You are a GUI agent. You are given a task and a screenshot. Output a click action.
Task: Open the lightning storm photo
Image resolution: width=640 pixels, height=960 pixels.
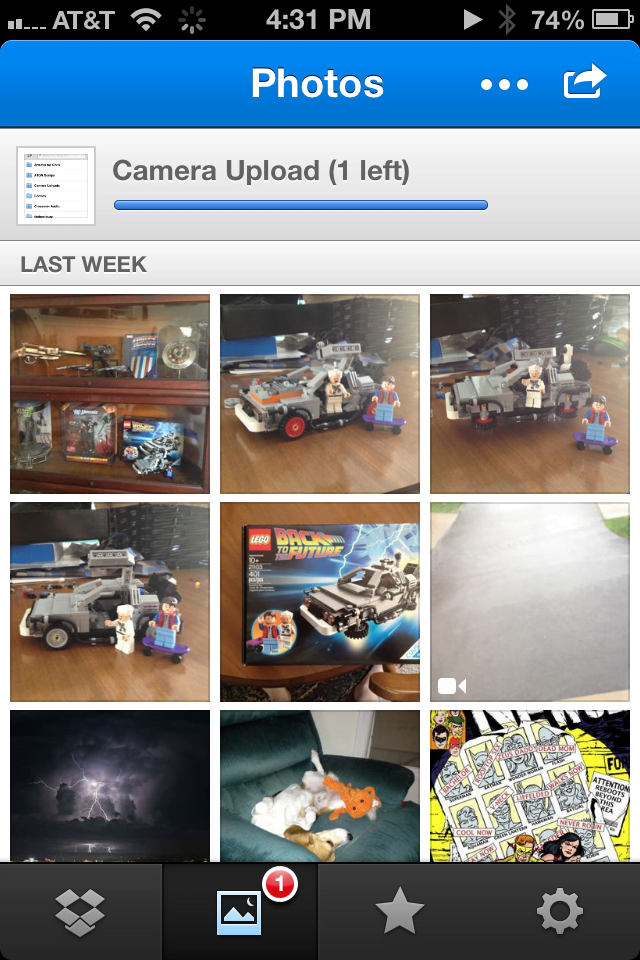click(110, 786)
